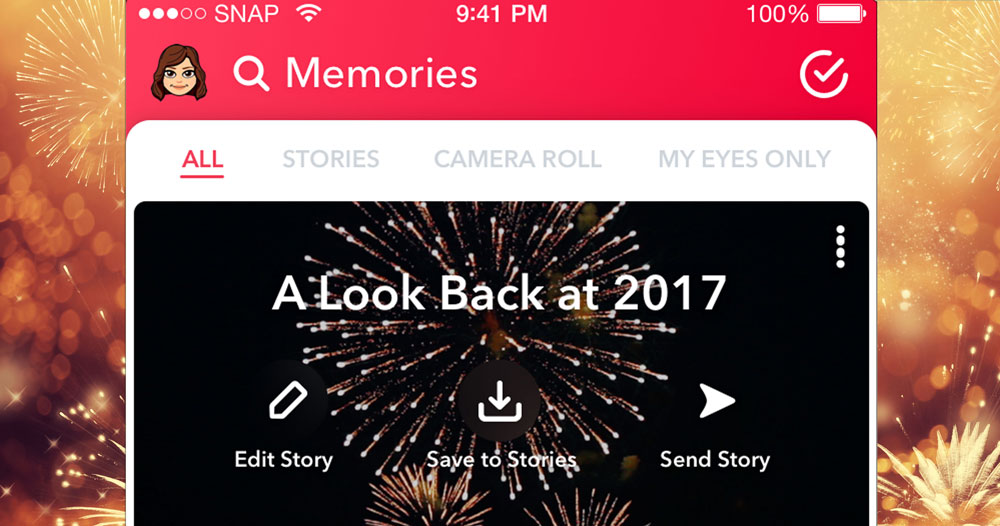The width and height of the screenshot is (1000, 526).
Task: Open the Camera Roll tab
Action: pos(517,159)
